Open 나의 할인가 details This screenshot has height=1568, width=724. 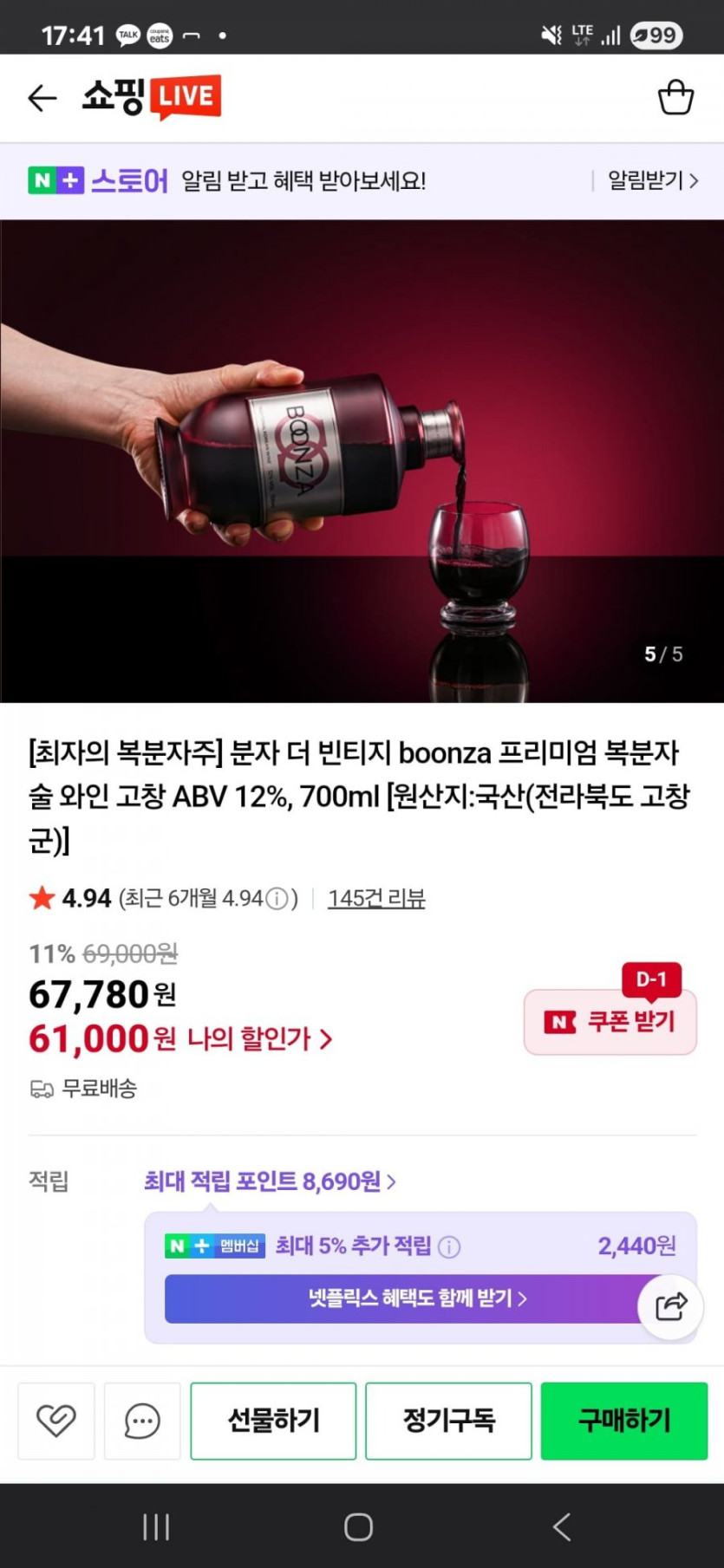[259, 1038]
